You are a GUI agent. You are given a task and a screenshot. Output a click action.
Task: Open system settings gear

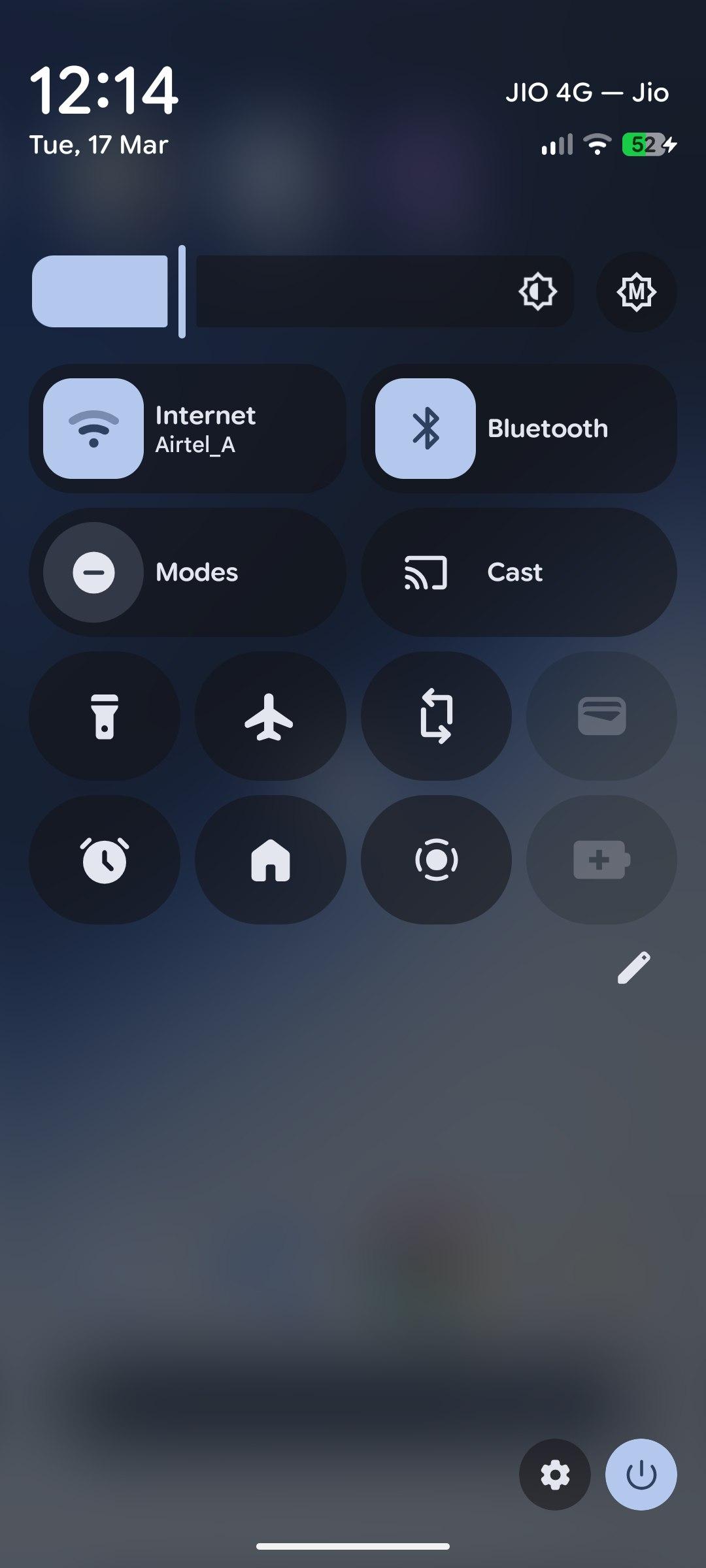555,1475
